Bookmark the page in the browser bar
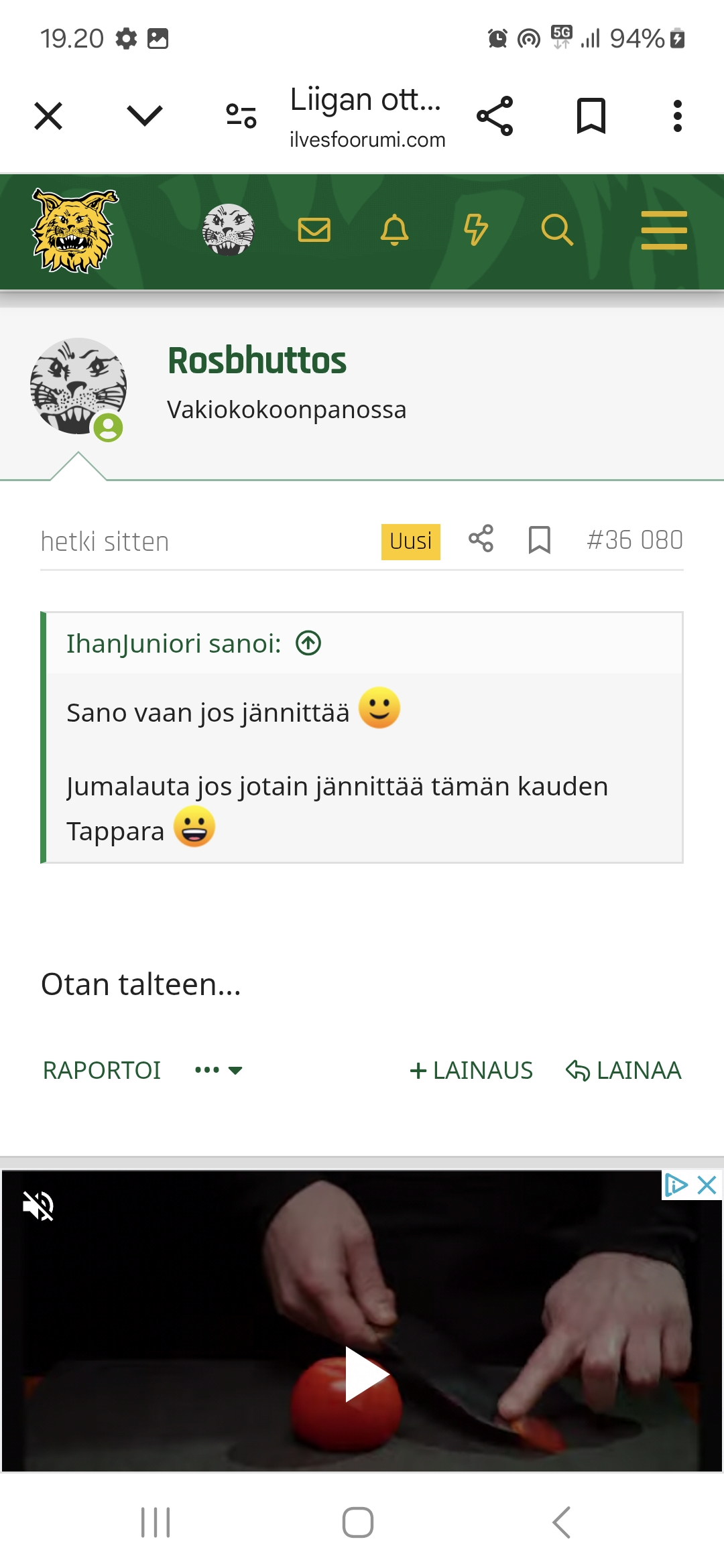 (x=591, y=116)
